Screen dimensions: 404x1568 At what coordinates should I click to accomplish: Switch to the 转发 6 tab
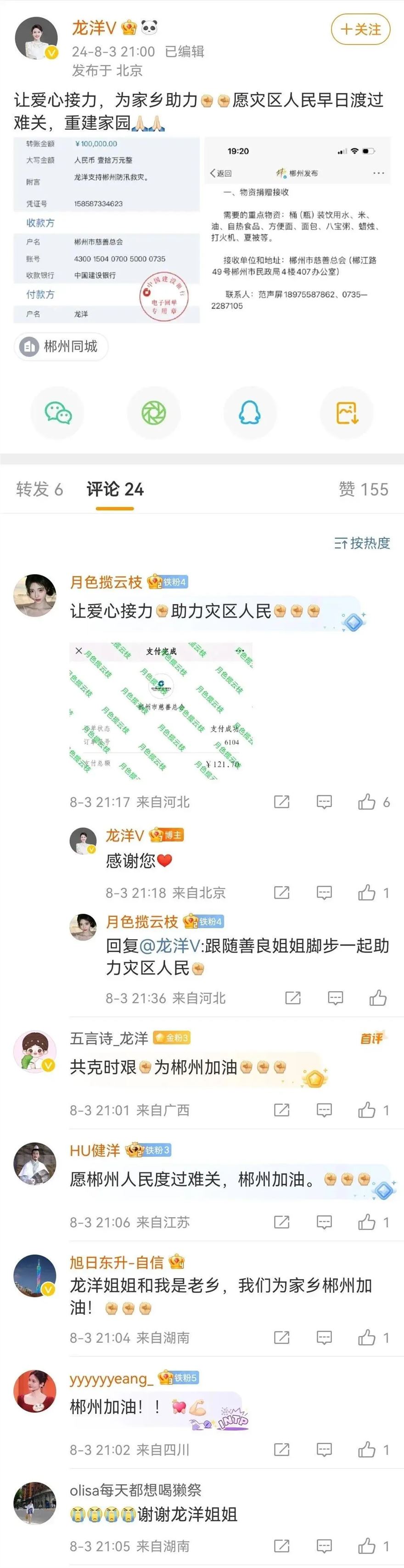click(39, 489)
